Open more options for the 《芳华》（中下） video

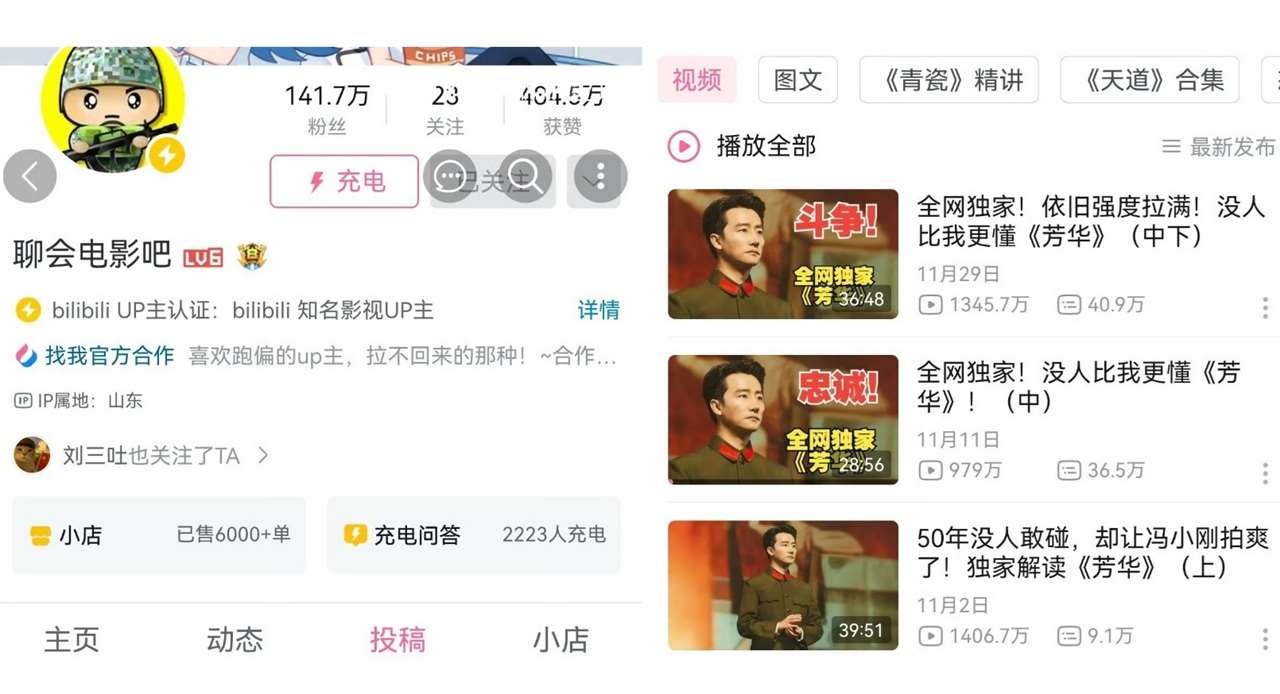pos(1264,308)
